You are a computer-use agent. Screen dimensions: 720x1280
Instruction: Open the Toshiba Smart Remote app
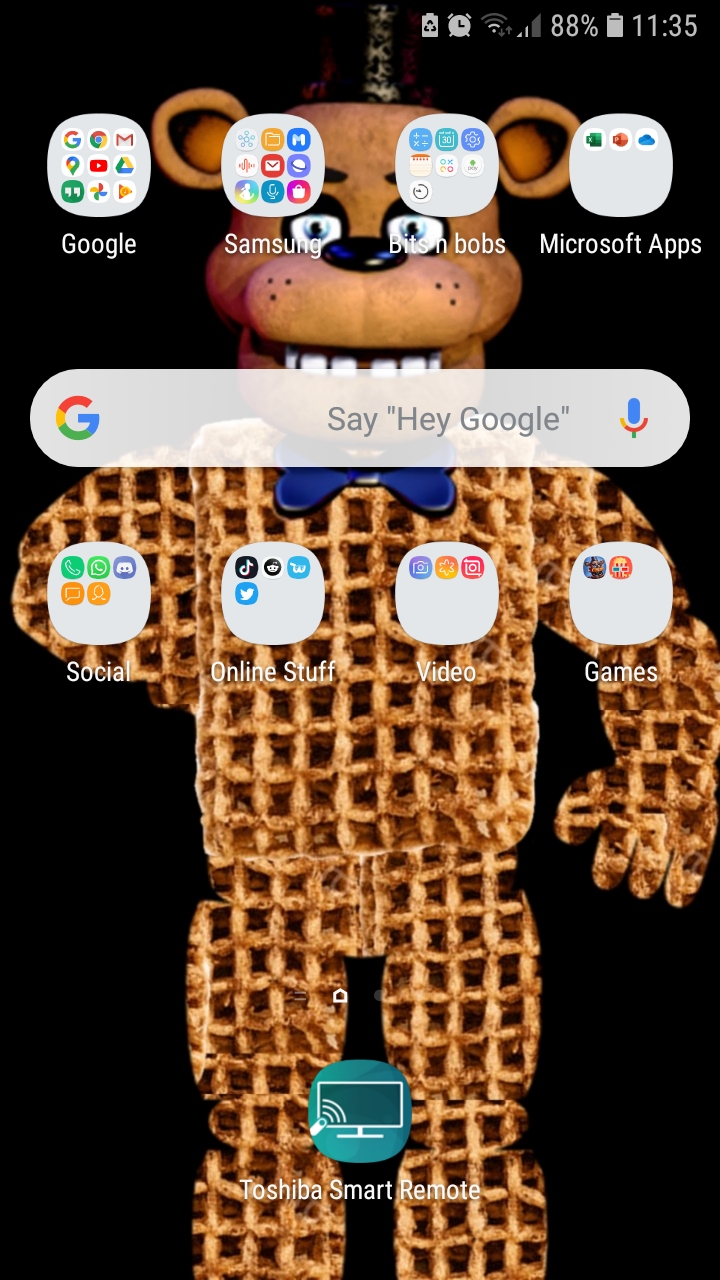(x=360, y=1110)
